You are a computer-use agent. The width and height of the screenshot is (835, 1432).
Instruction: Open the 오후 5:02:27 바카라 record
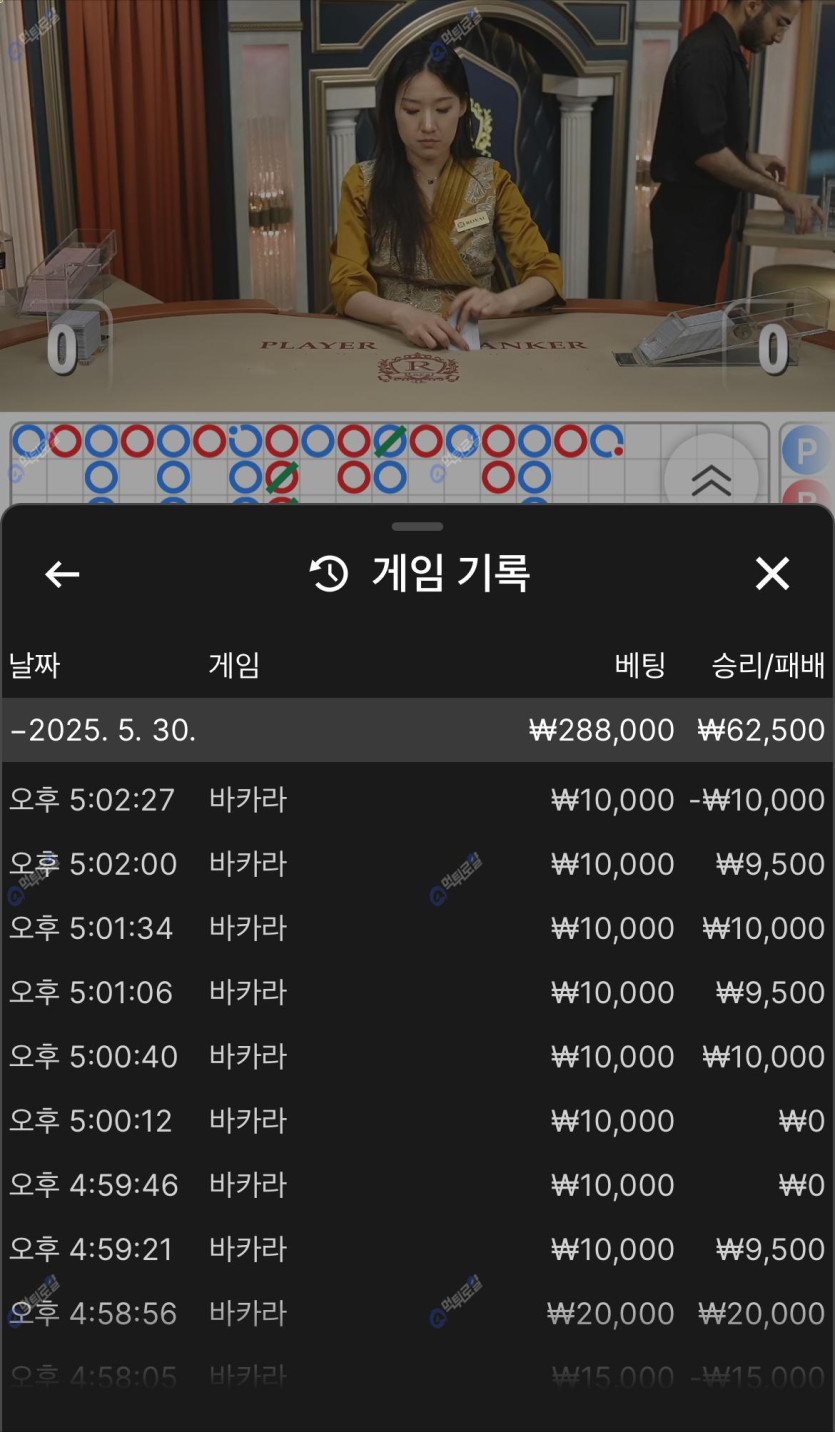[x=417, y=800]
